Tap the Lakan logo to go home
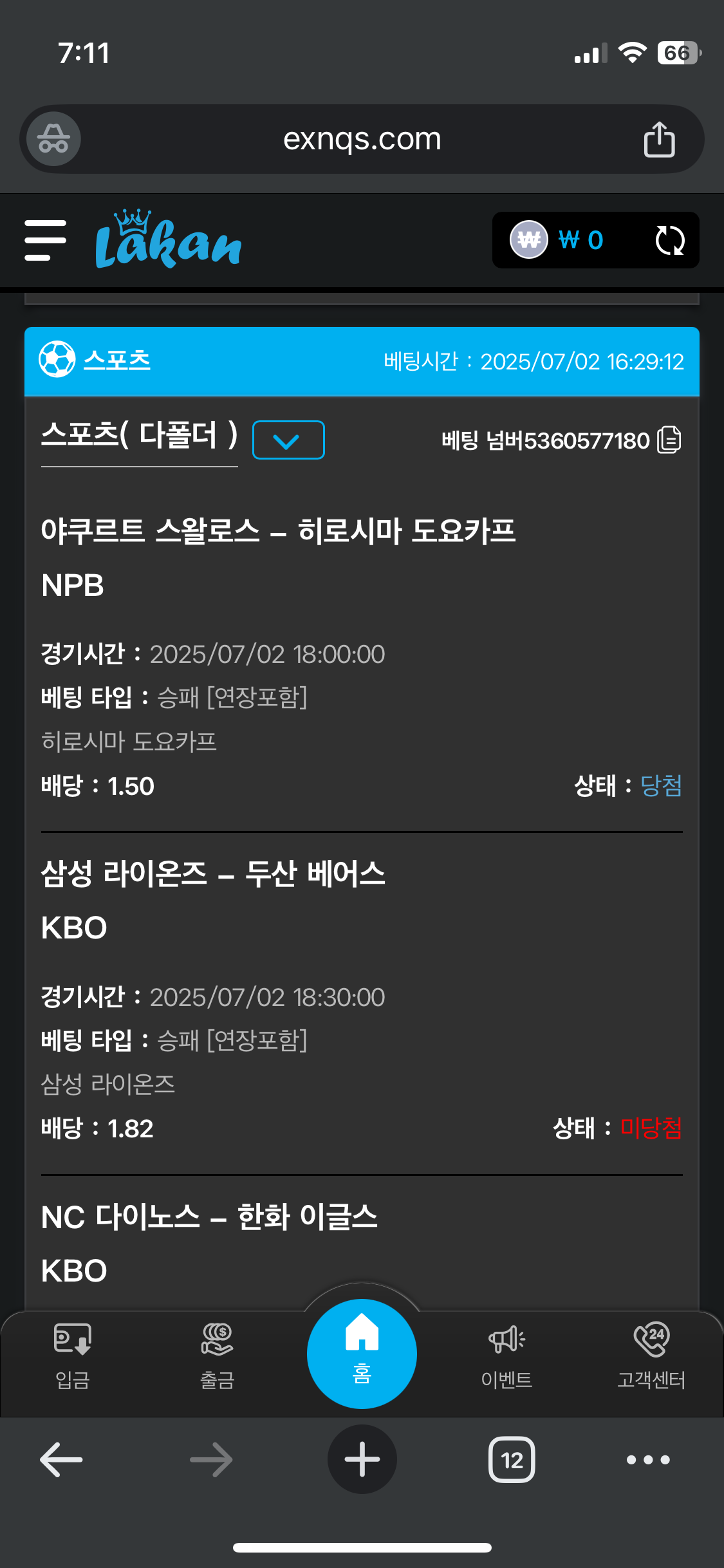 pyautogui.click(x=169, y=240)
